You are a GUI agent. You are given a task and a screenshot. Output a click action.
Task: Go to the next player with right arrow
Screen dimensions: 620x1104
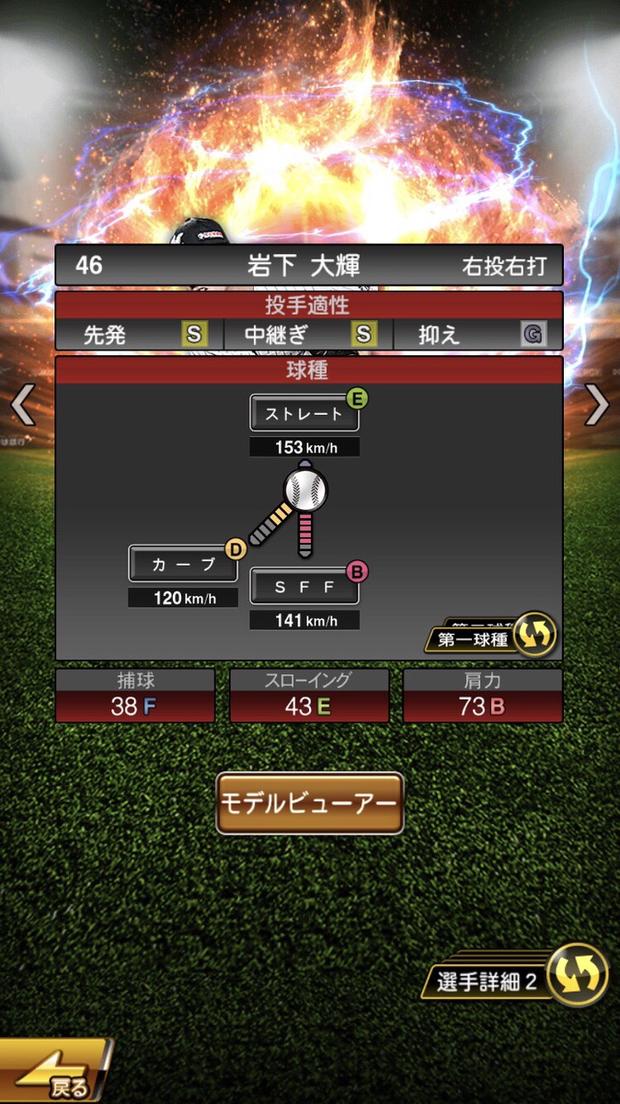pyautogui.click(x=597, y=406)
